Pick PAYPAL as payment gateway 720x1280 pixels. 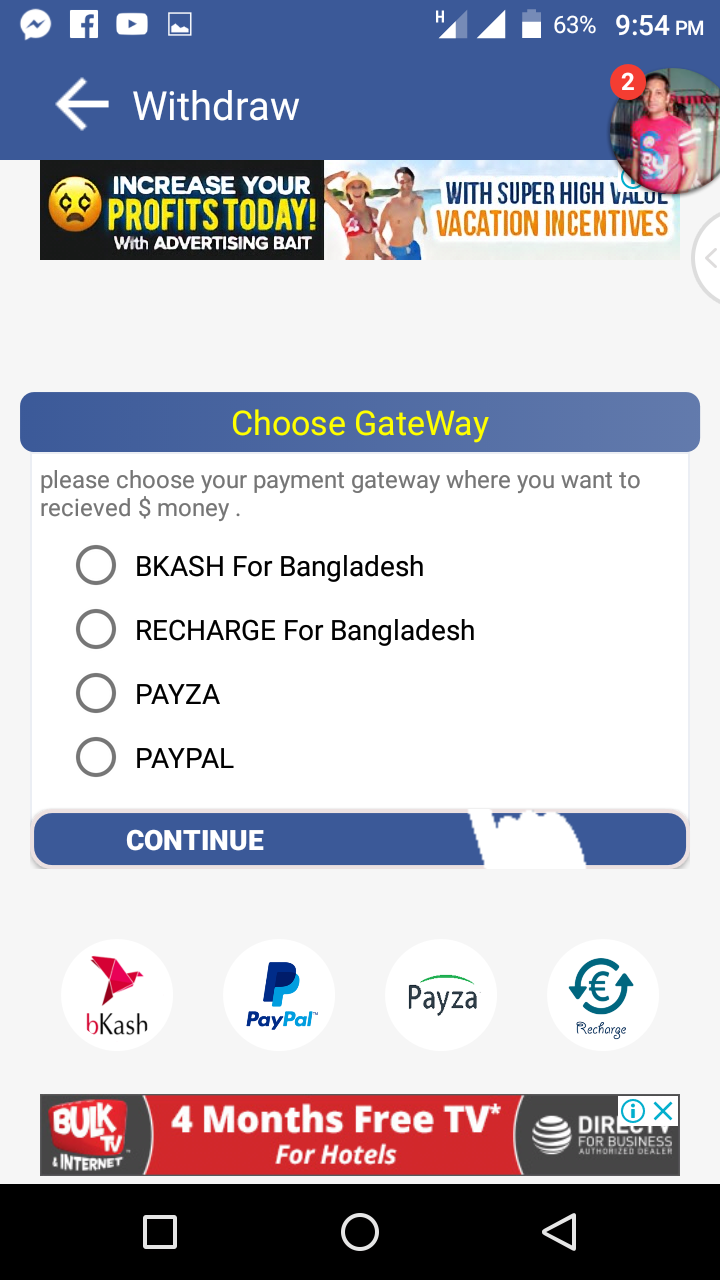96,758
